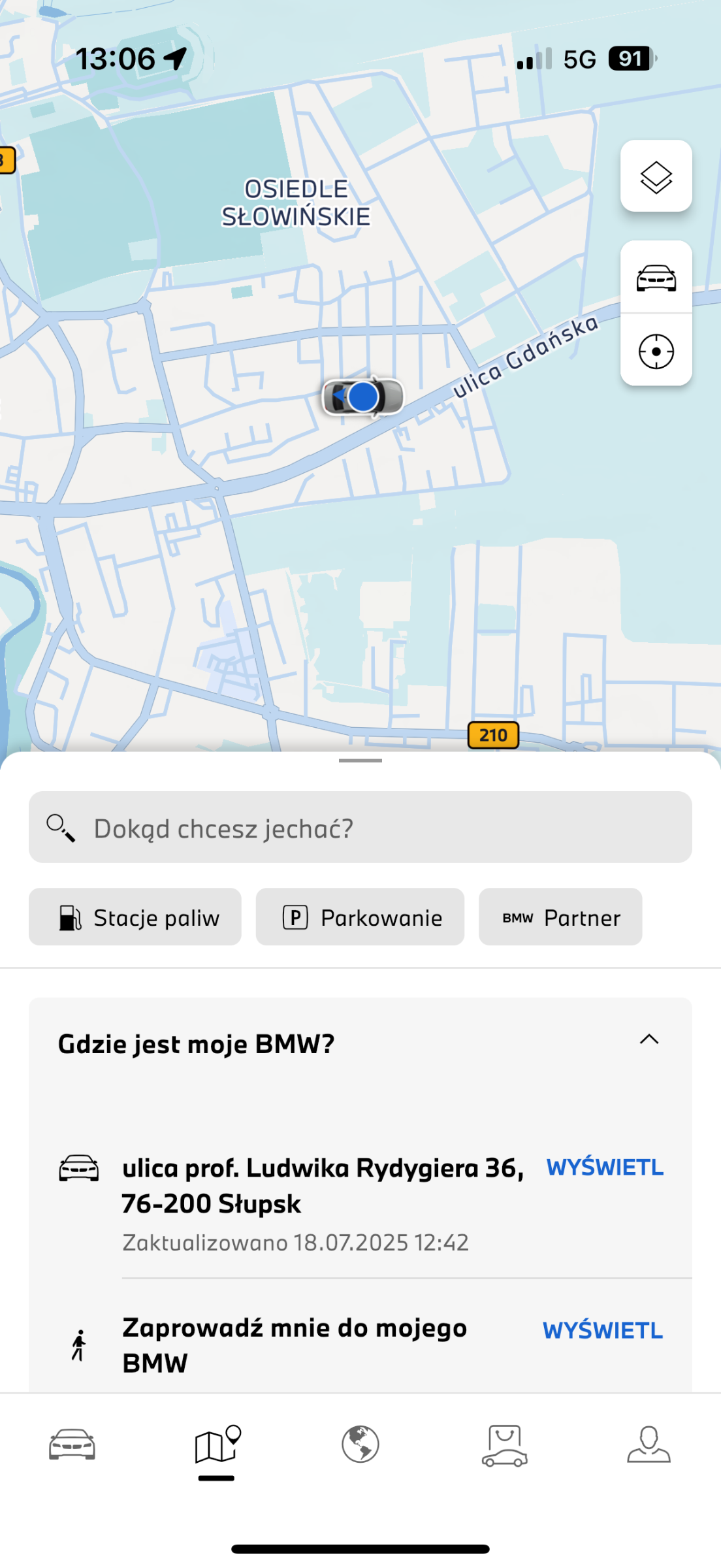Center map on the vehicle
721x1568 pixels.
[656, 278]
